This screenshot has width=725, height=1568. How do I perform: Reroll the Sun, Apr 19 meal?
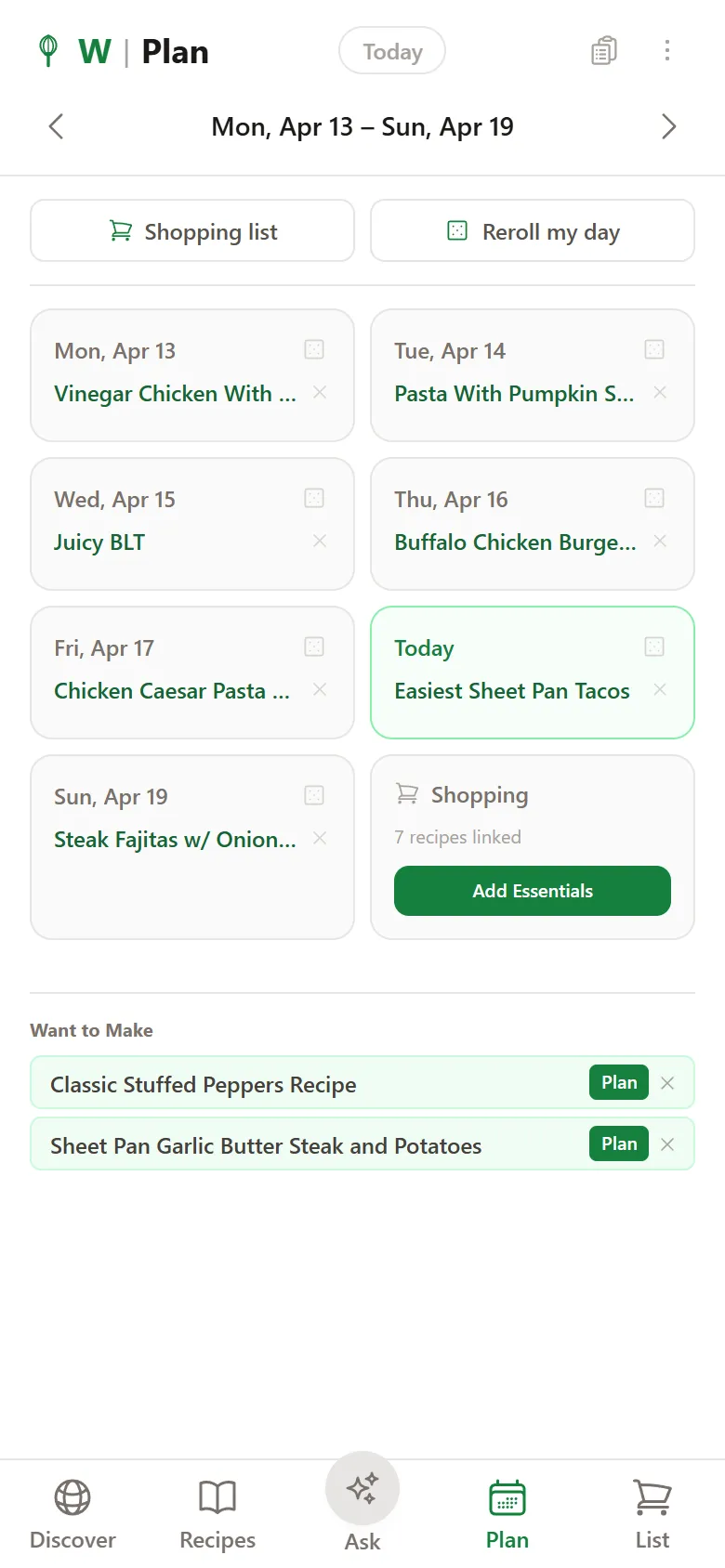pos(314,795)
